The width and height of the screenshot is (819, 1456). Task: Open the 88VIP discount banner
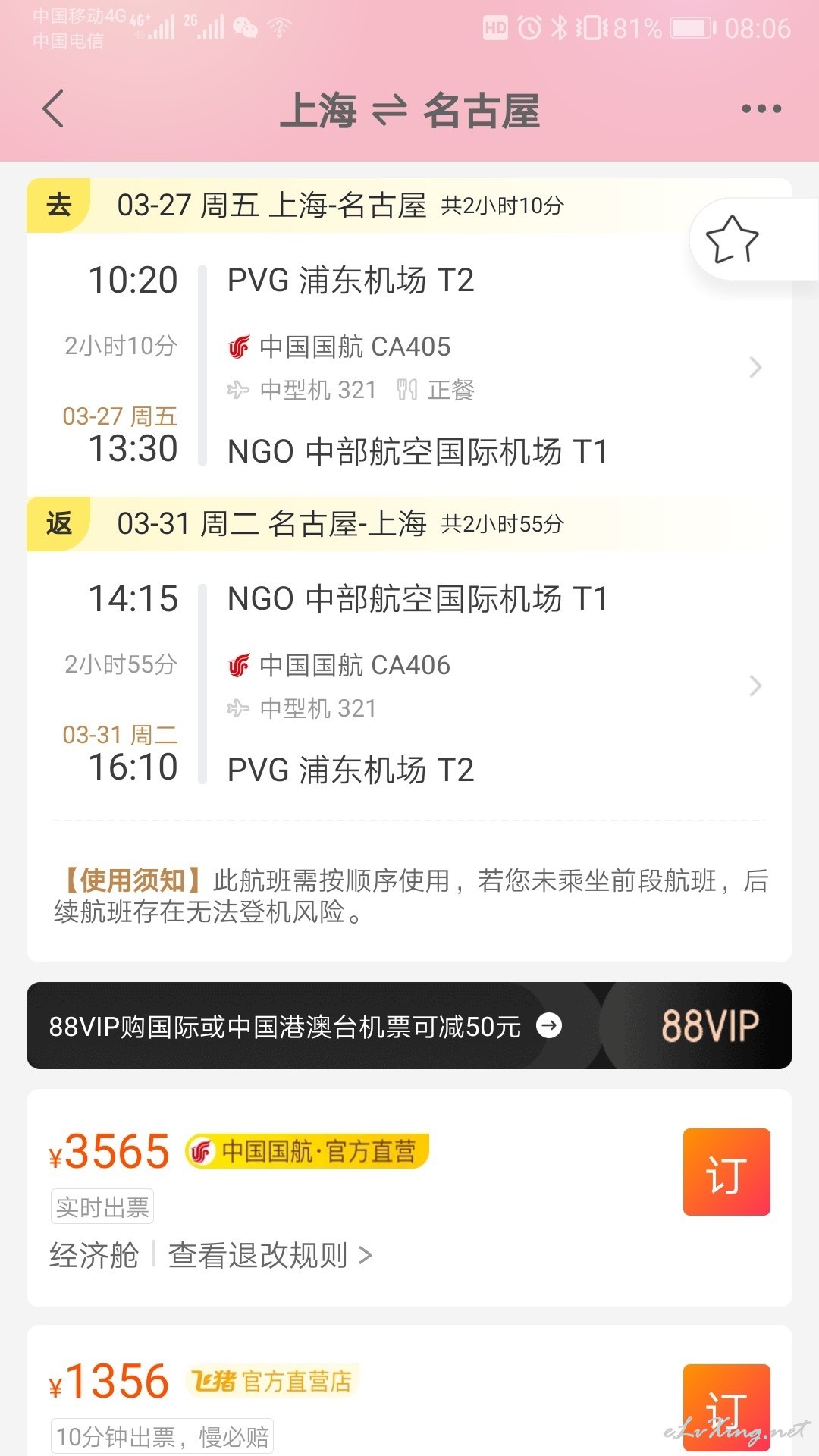point(409,1025)
